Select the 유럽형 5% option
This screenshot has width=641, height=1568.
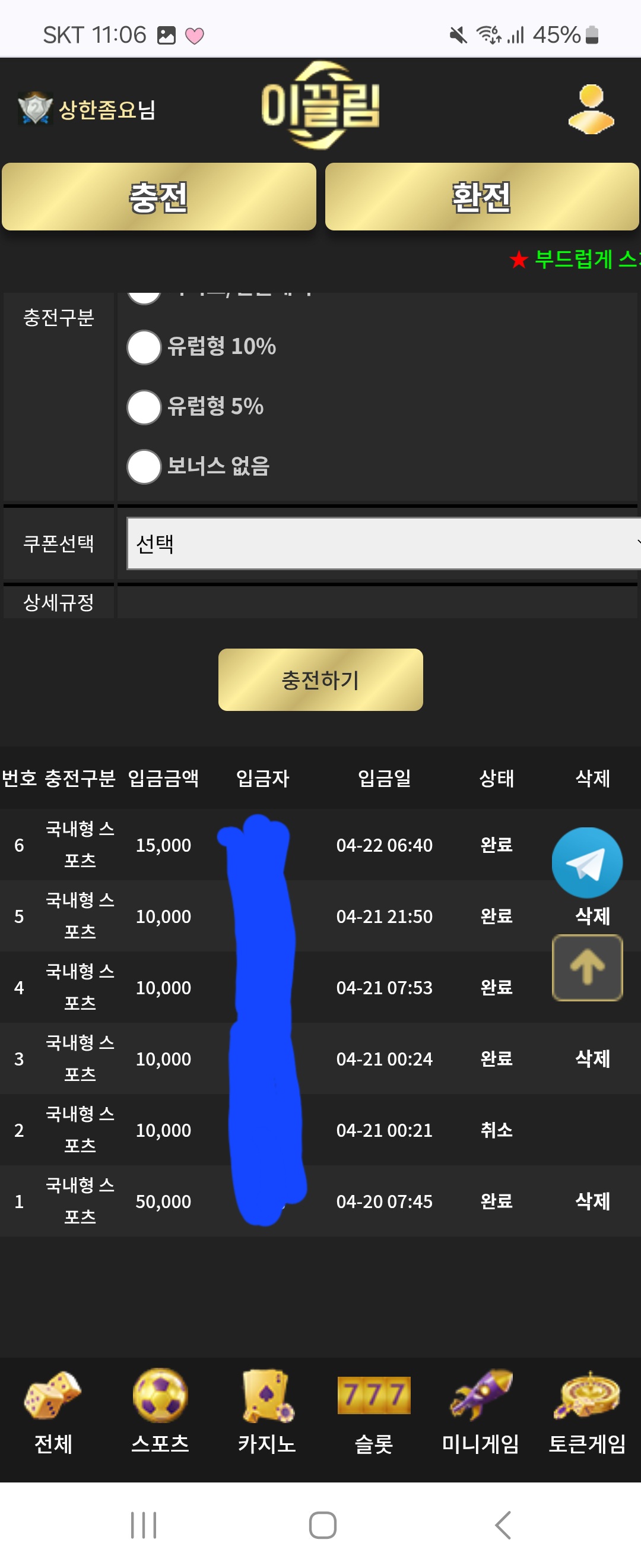144,407
